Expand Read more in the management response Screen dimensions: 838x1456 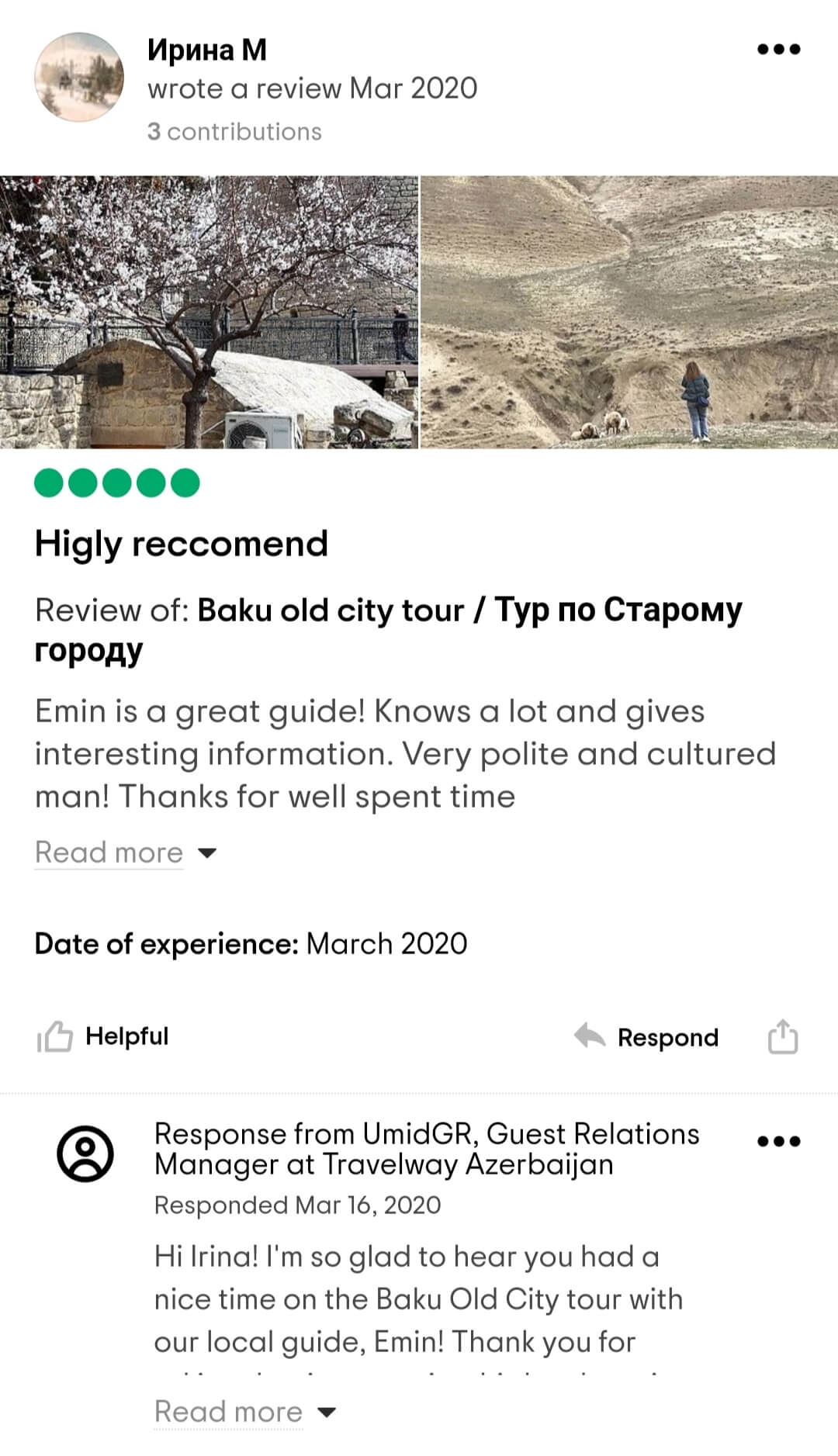coord(244,1412)
